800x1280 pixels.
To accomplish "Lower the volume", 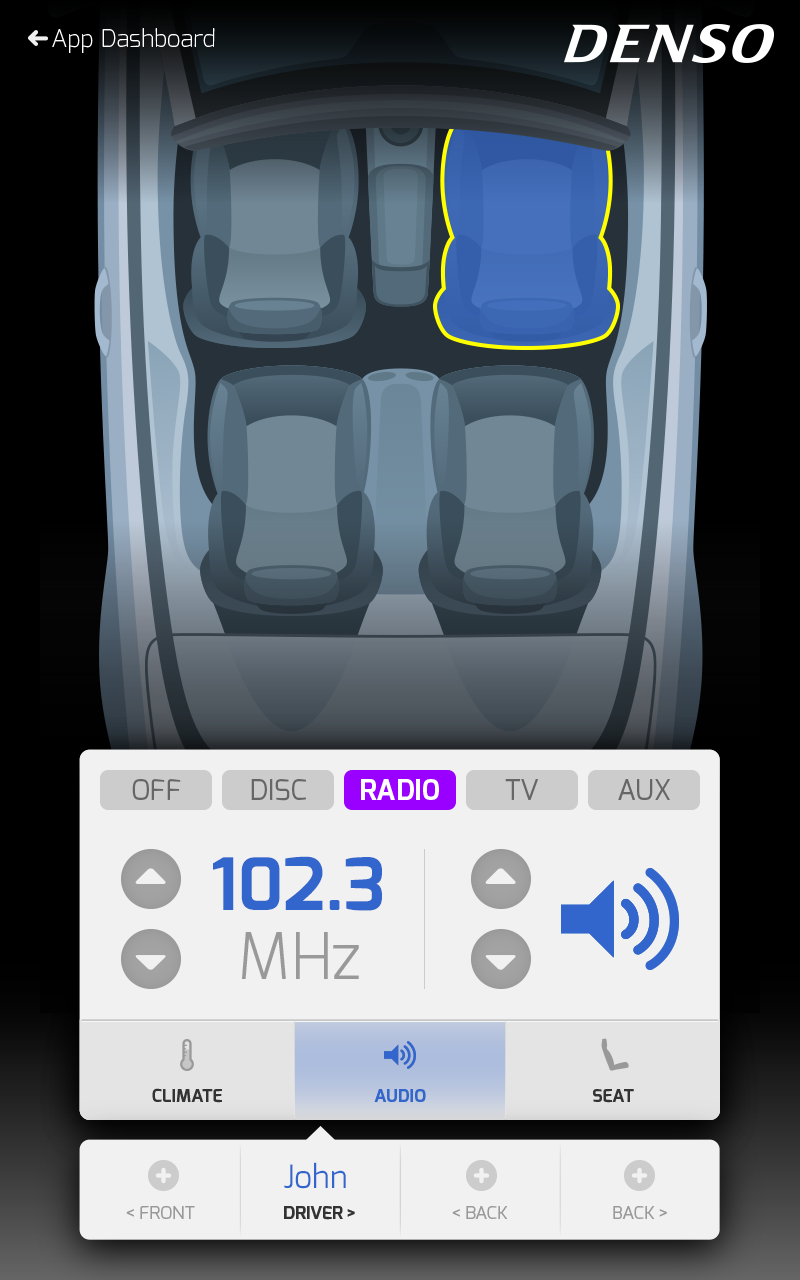I will coord(501,959).
